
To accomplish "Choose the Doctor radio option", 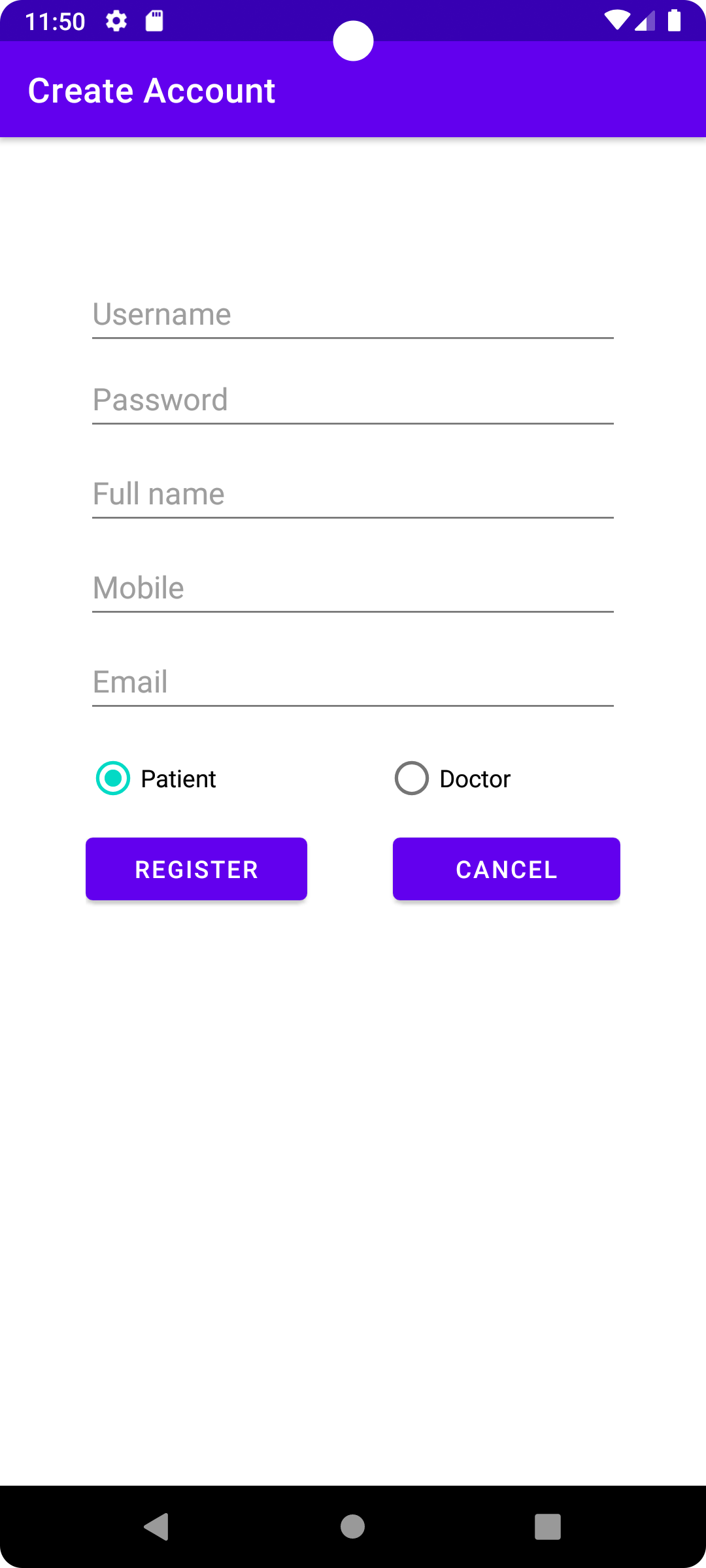I will click(452, 779).
